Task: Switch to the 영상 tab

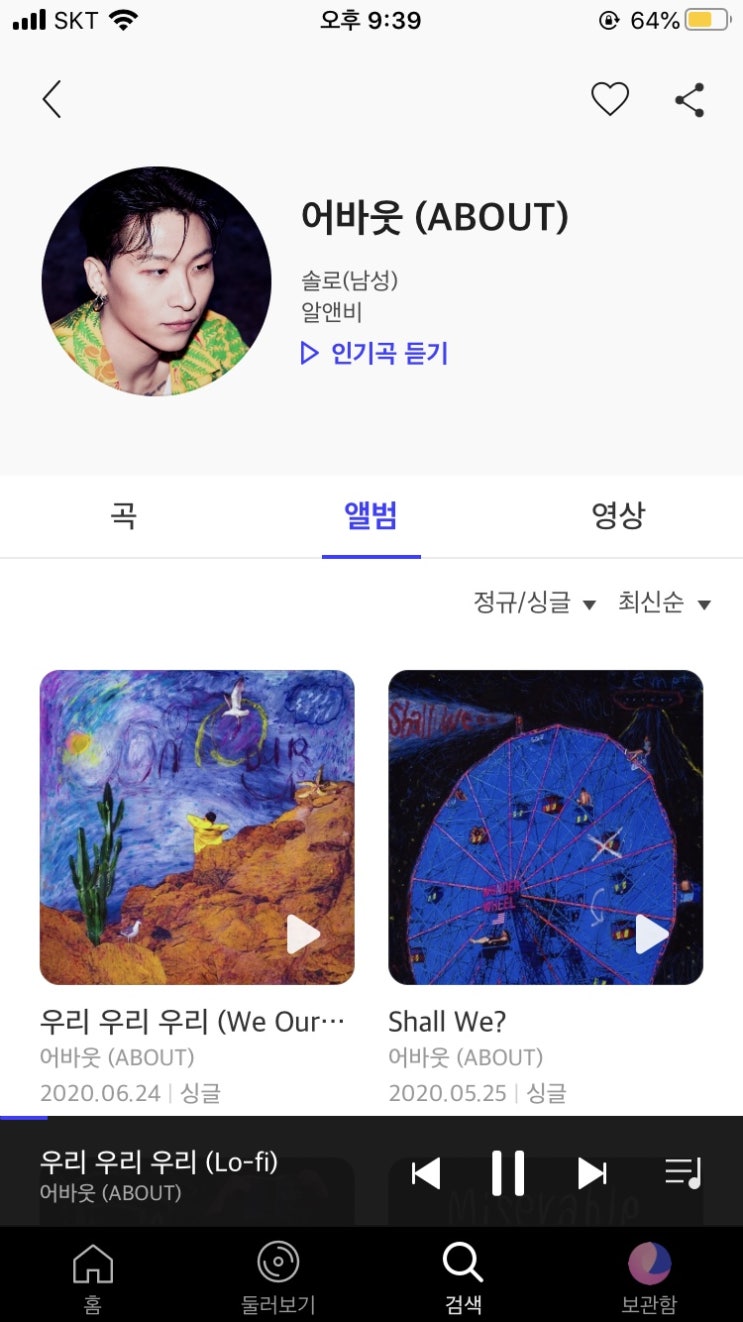Action: coord(618,516)
